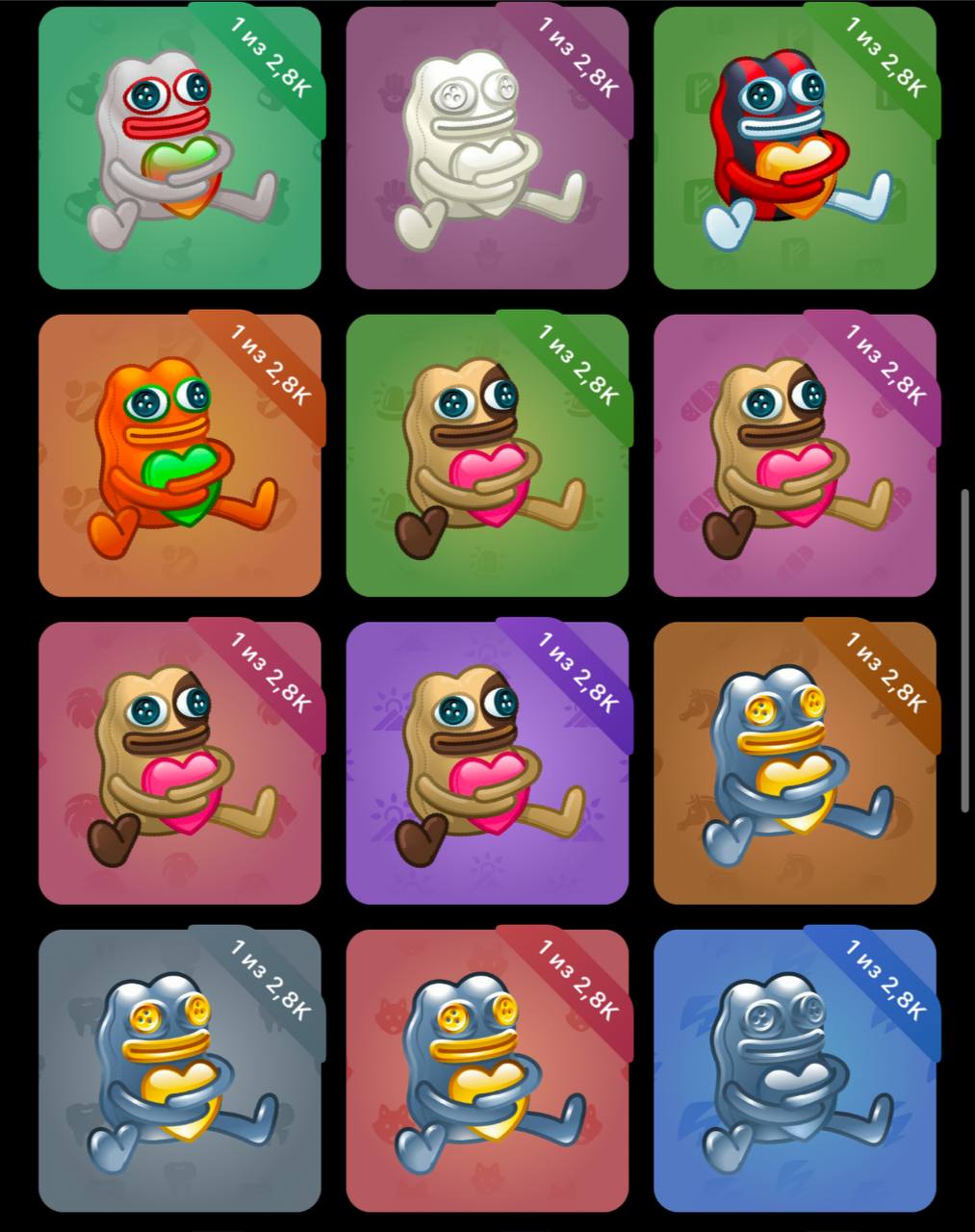
Task: Select the metallic frog gift on brown background
Action: [x=794, y=762]
